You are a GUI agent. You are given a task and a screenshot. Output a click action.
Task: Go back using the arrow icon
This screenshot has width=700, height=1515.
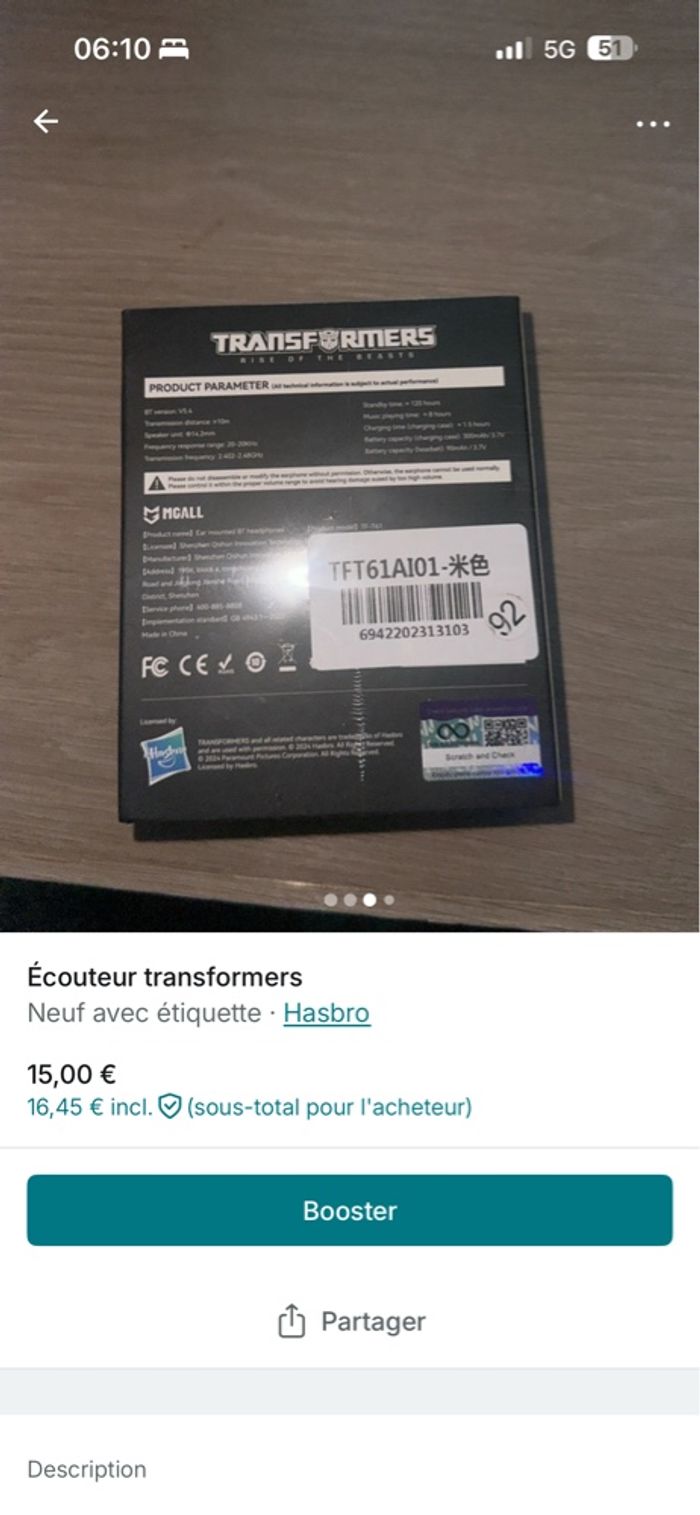pos(46,122)
